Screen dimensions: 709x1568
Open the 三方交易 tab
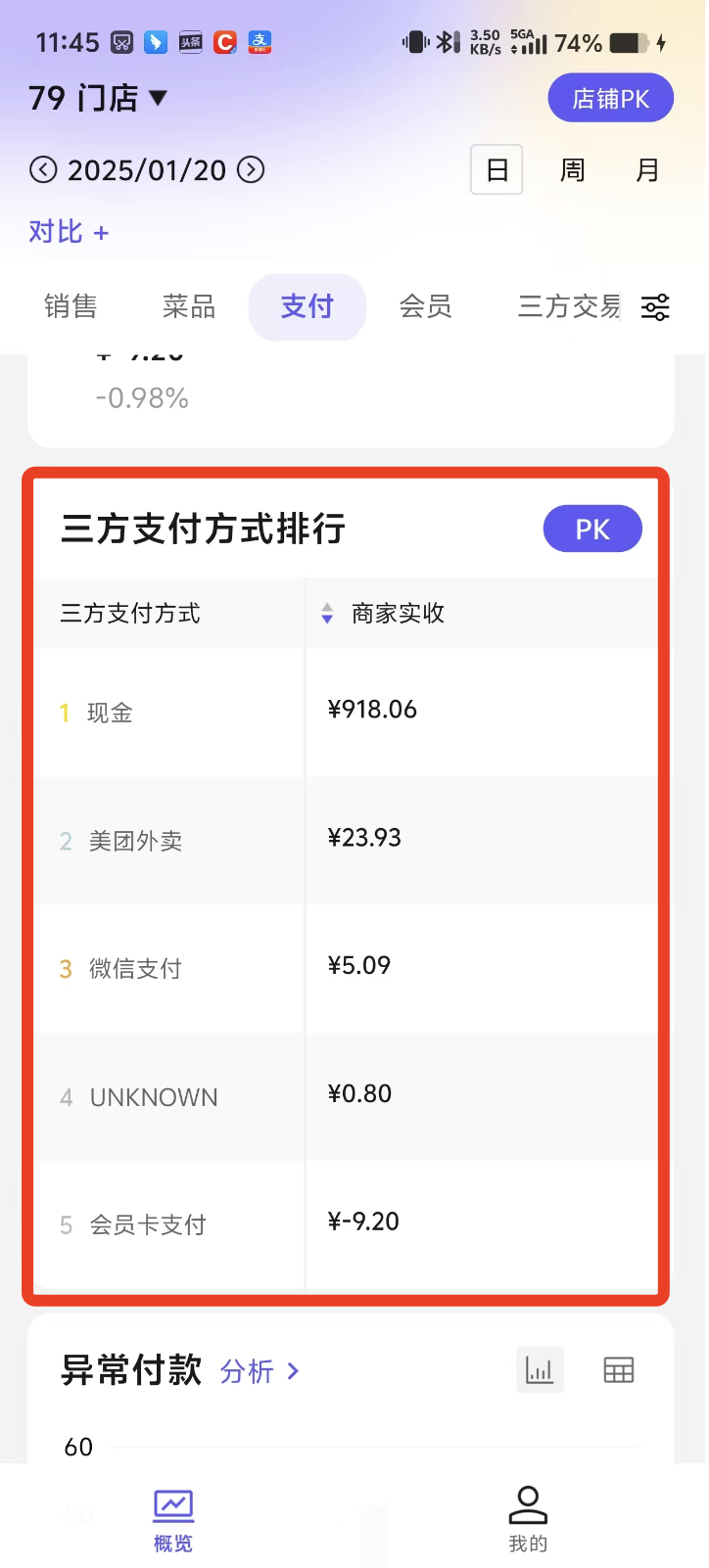pyautogui.click(x=569, y=306)
